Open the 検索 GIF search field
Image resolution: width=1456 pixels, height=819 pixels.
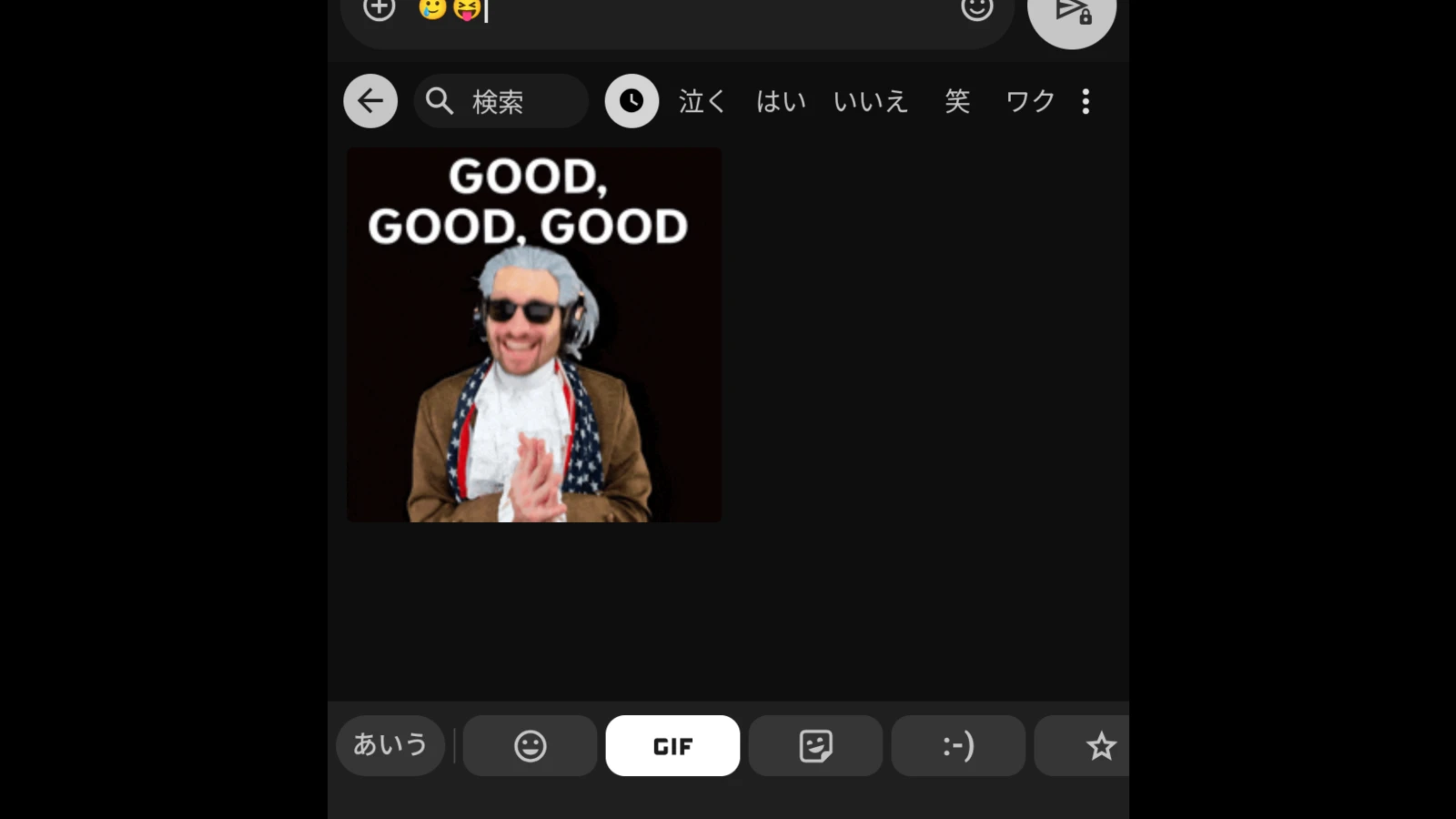500,101
